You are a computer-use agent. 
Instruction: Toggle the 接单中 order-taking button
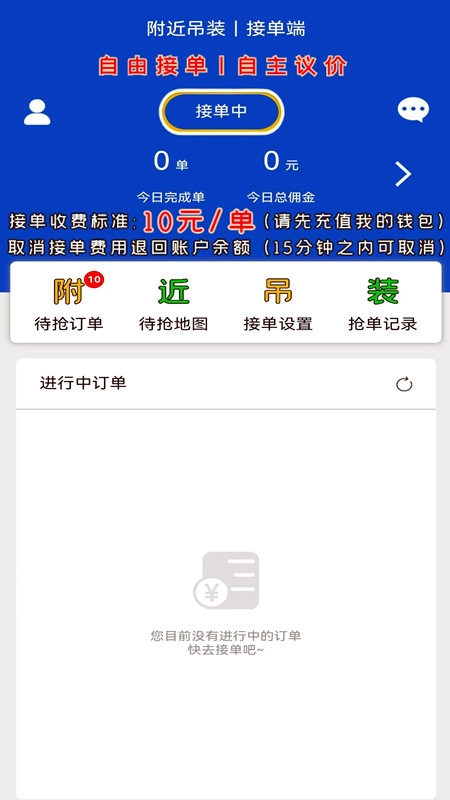click(222, 112)
